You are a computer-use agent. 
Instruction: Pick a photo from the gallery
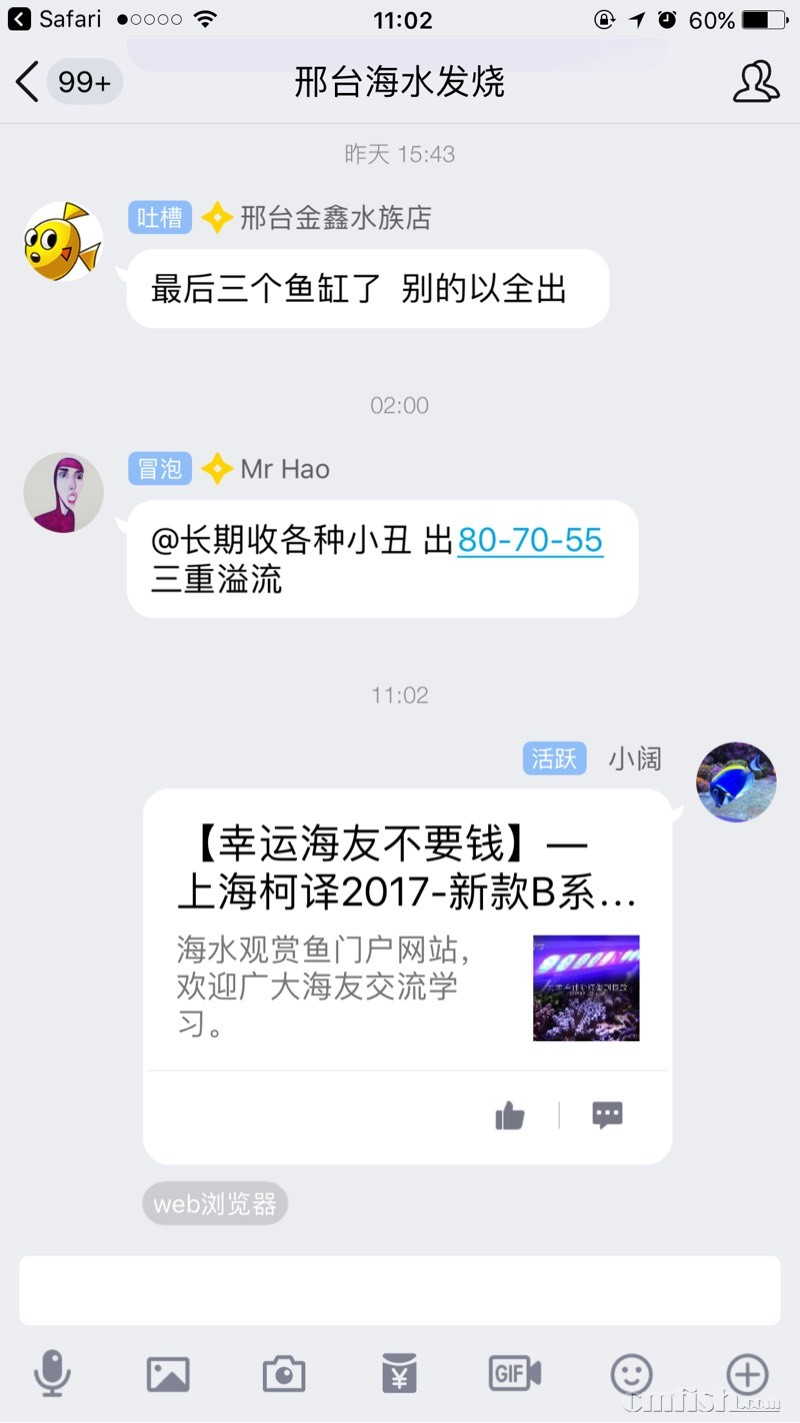(x=168, y=1374)
